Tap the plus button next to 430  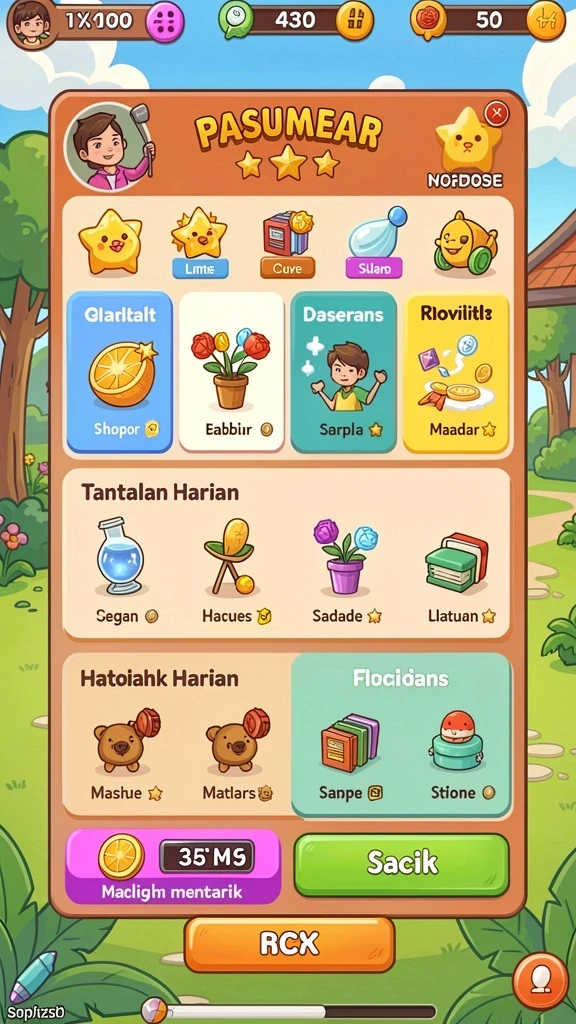(x=355, y=20)
